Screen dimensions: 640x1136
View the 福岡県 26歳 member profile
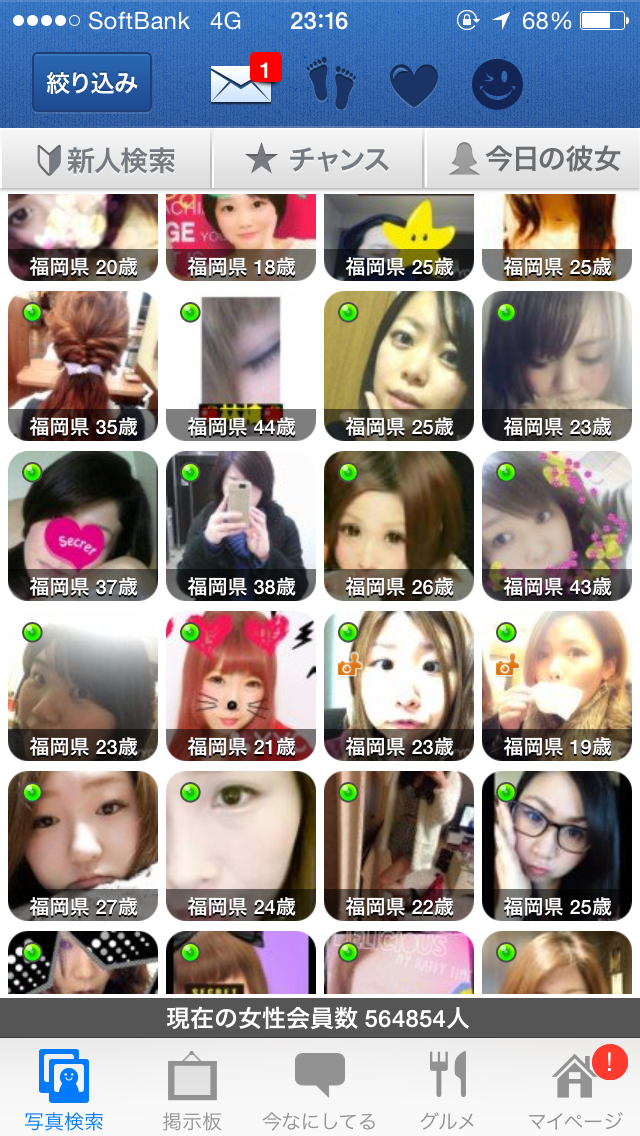(x=399, y=526)
